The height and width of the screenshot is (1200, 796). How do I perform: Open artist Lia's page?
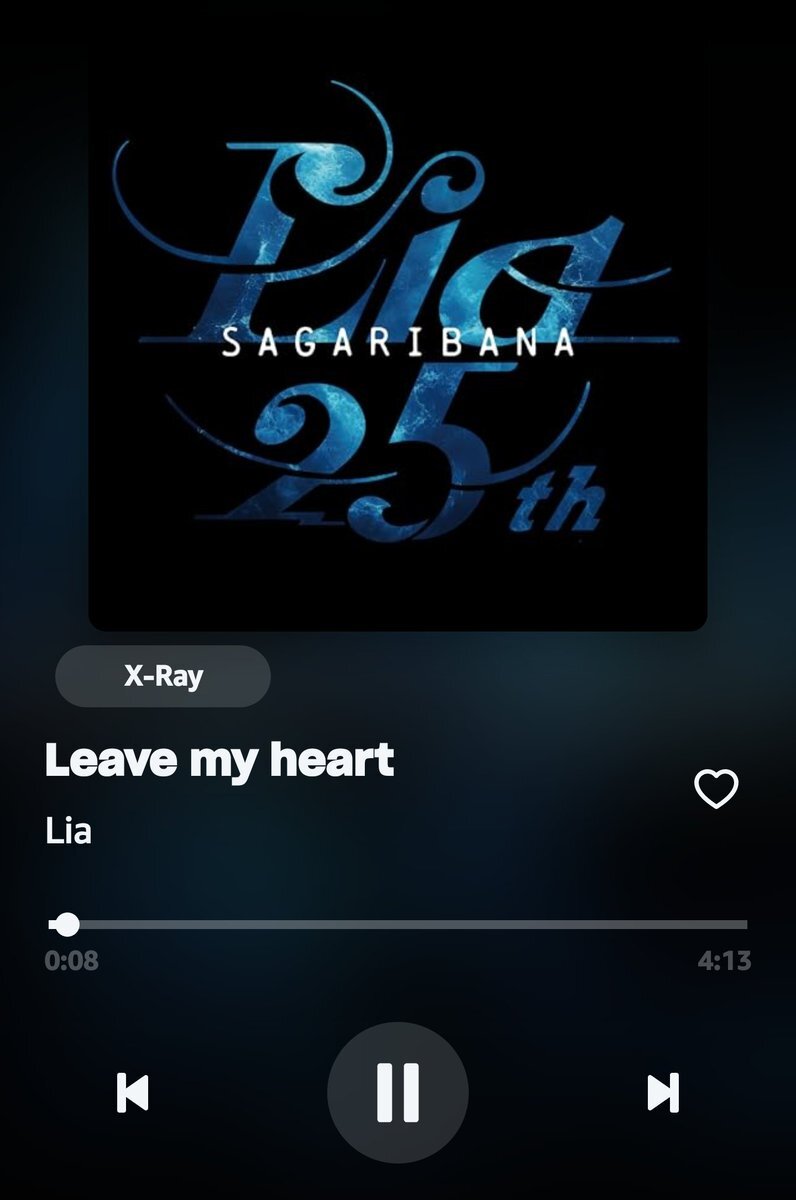pyautogui.click(x=69, y=831)
